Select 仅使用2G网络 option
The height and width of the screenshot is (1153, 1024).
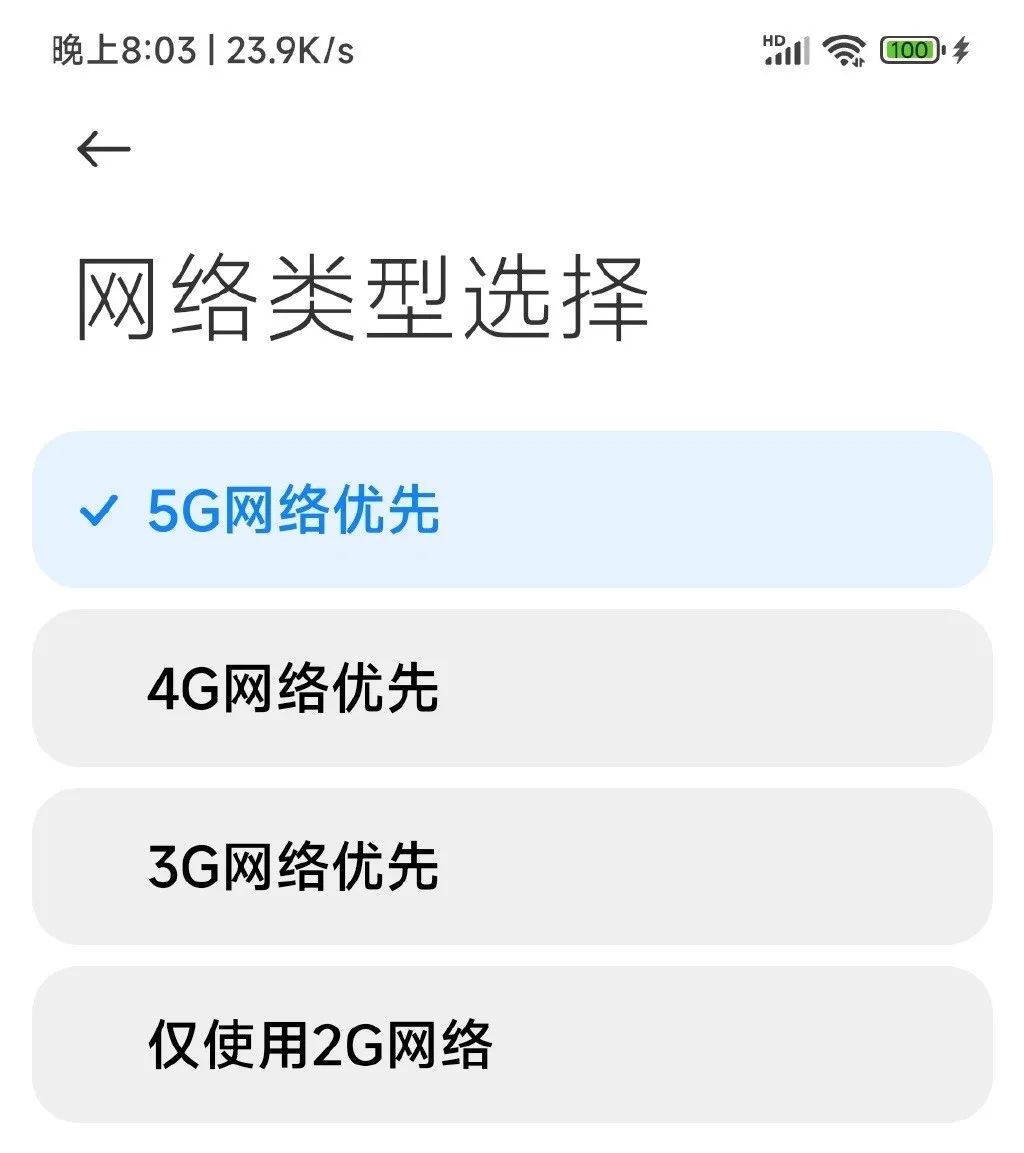[512, 1044]
